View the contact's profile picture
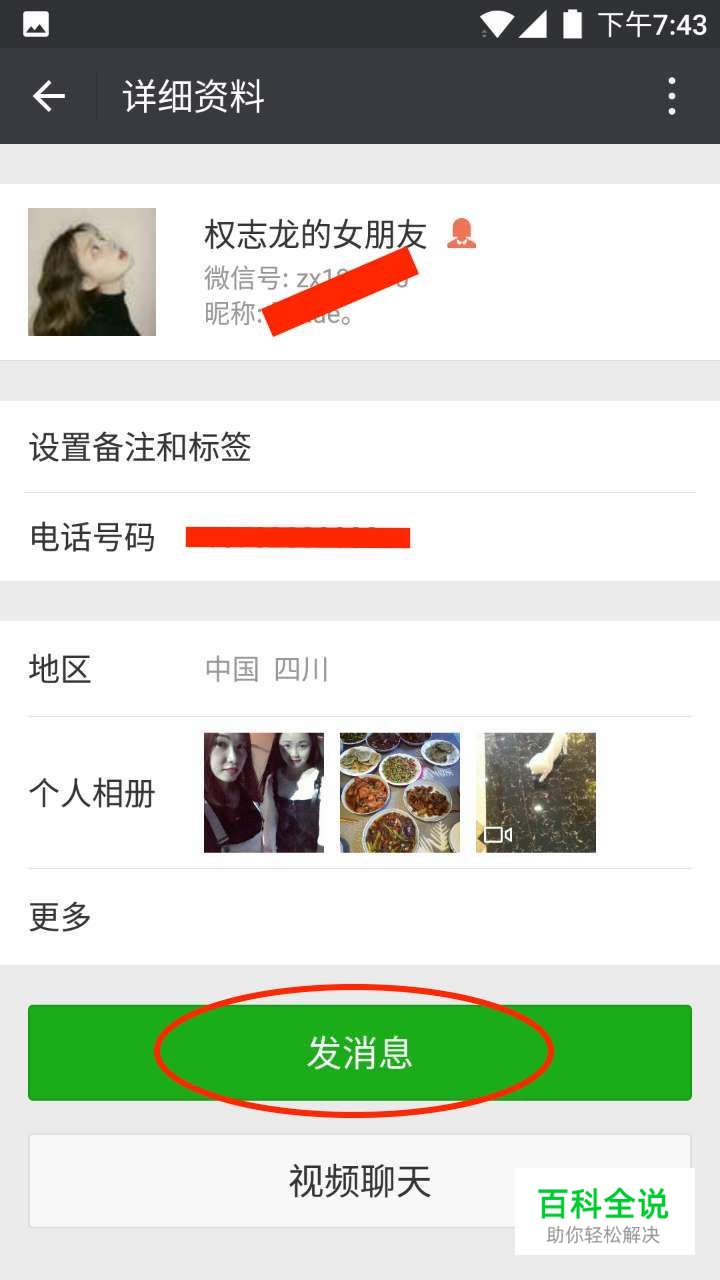Screen dimensions: 720x1280 coord(92,272)
